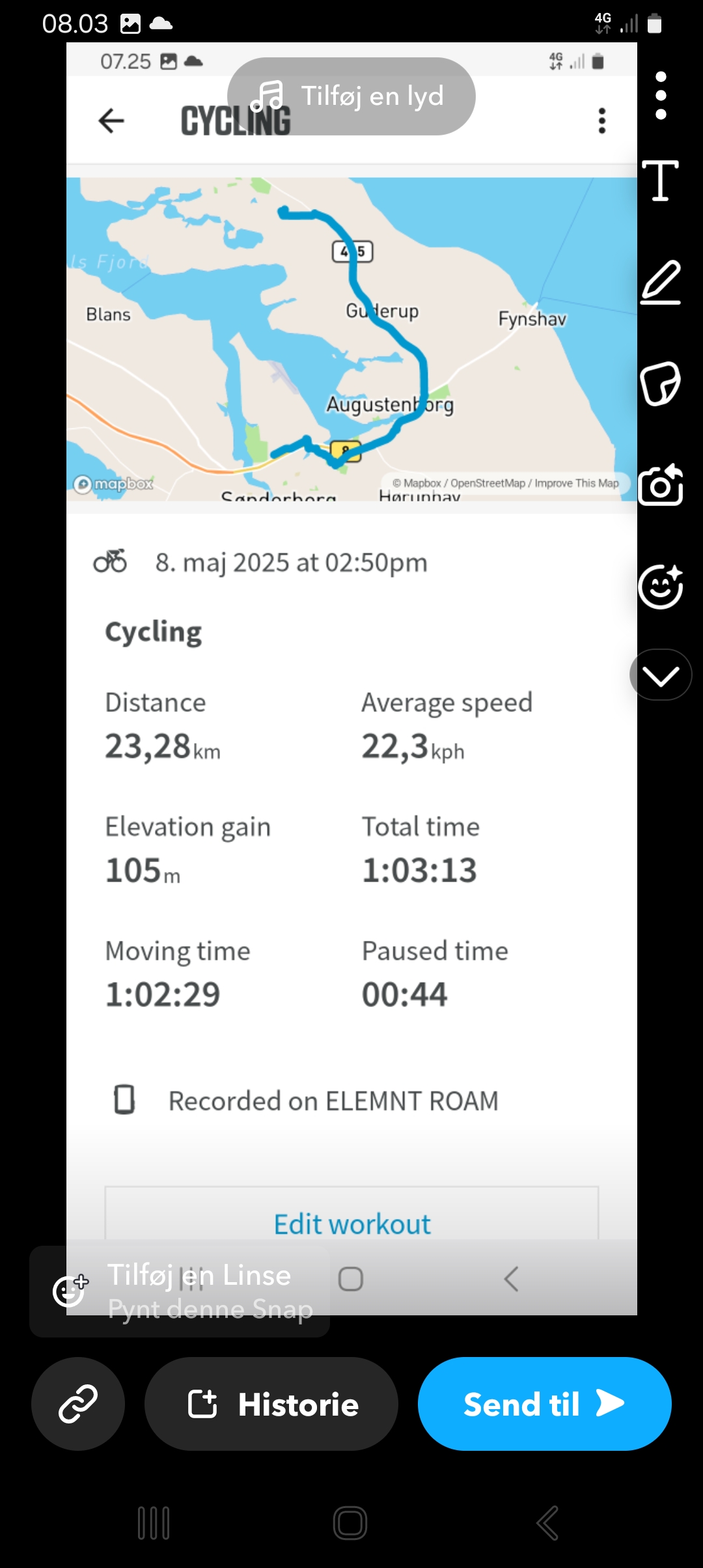Go back using the system navigation arrow
Image resolution: width=703 pixels, height=1568 pixels.
[x=547, y=1523]
